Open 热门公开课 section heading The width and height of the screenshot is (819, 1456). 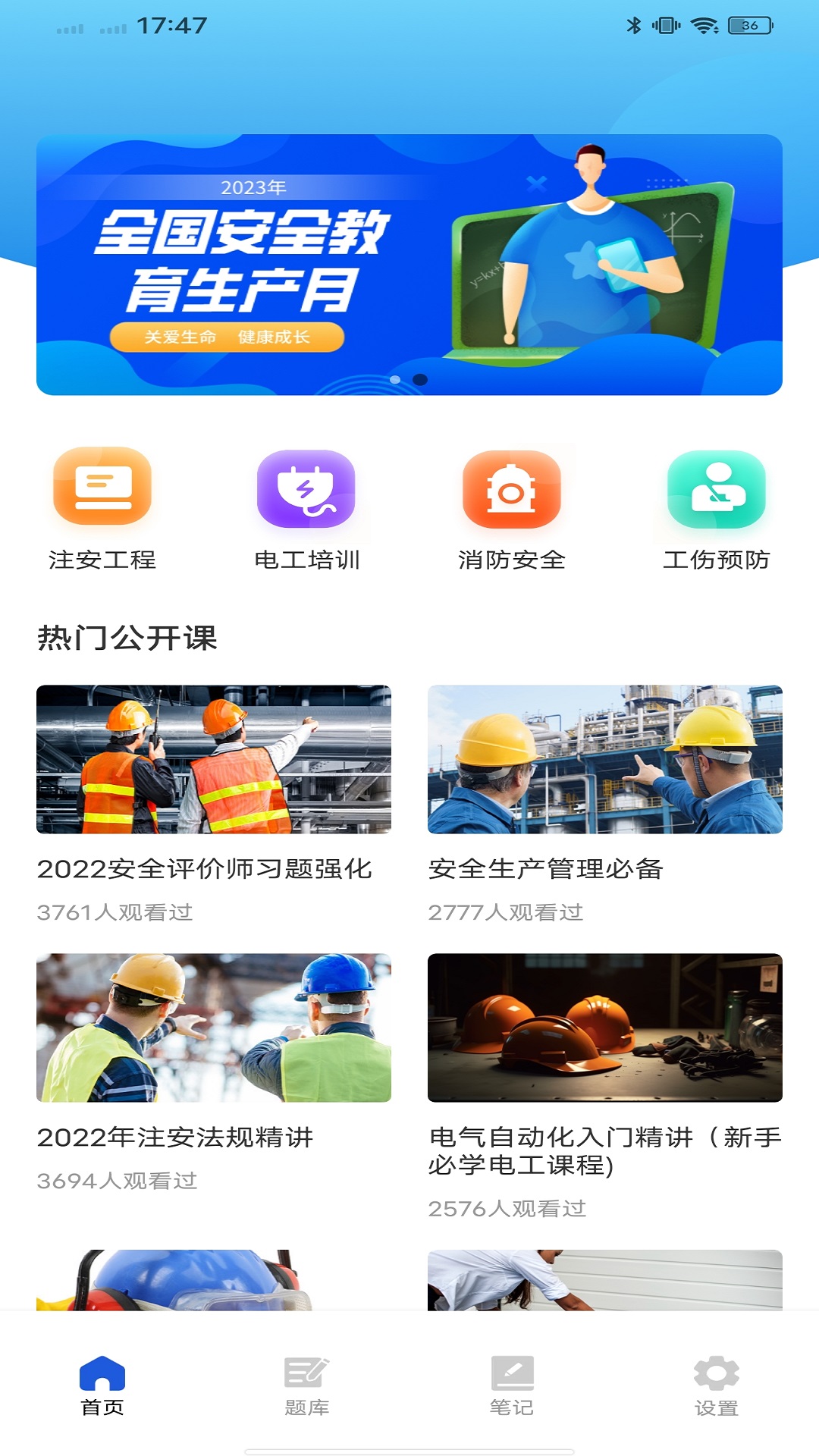click(125, 639)
